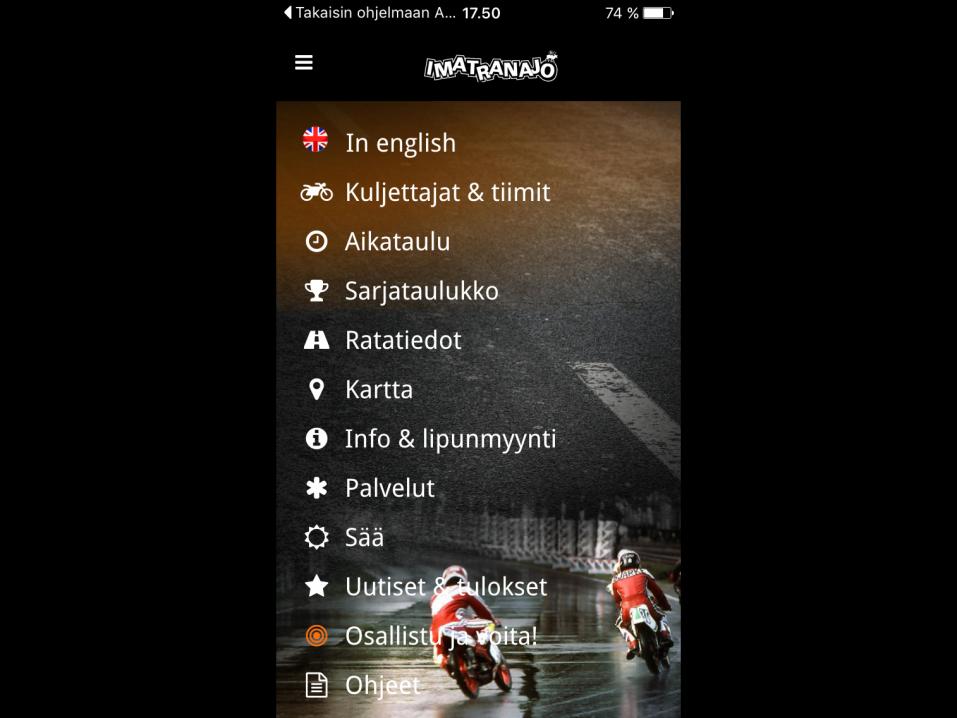
Task: Return to previous app via Takaisin ohjelmaan
Action: coord(370,13)
